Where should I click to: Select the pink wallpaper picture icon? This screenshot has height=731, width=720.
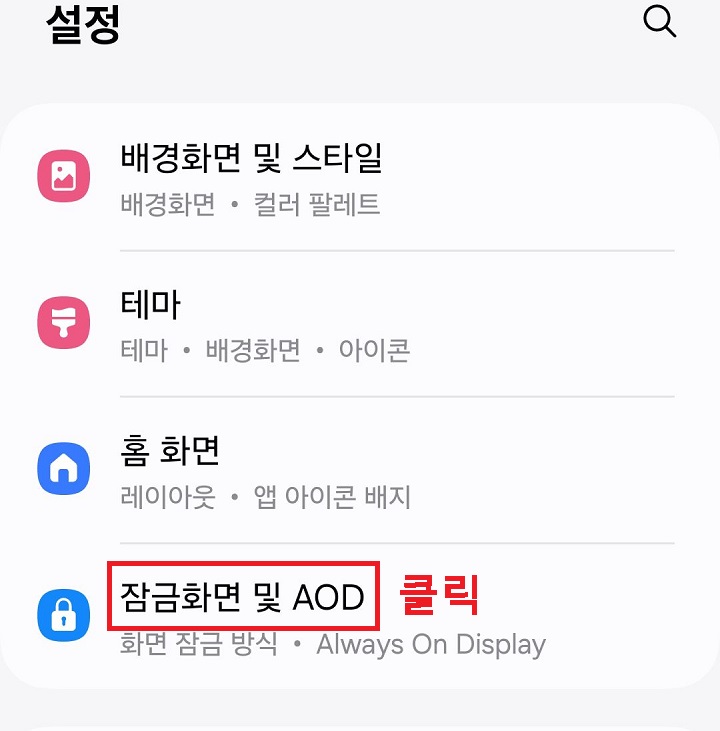point(64,176)
